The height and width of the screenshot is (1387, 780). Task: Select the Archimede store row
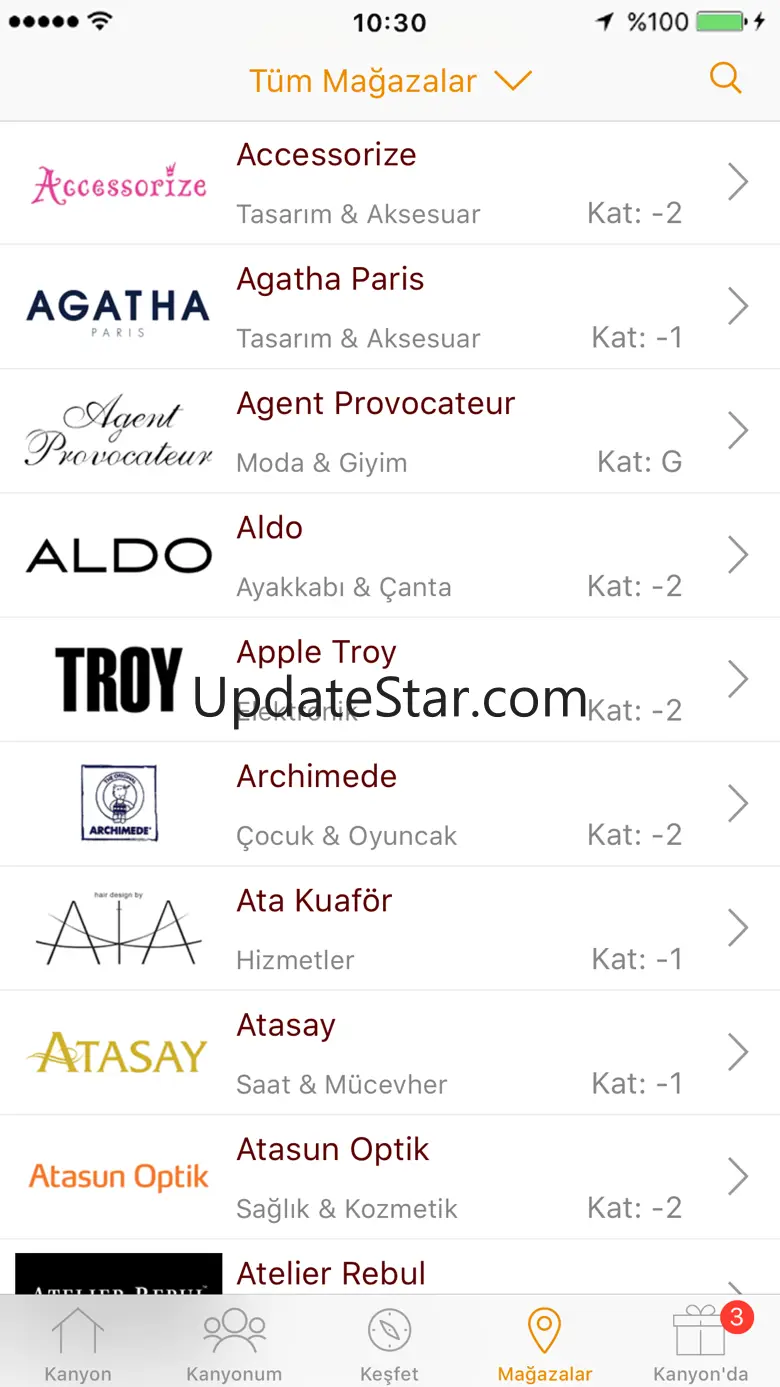click(390, 804)
